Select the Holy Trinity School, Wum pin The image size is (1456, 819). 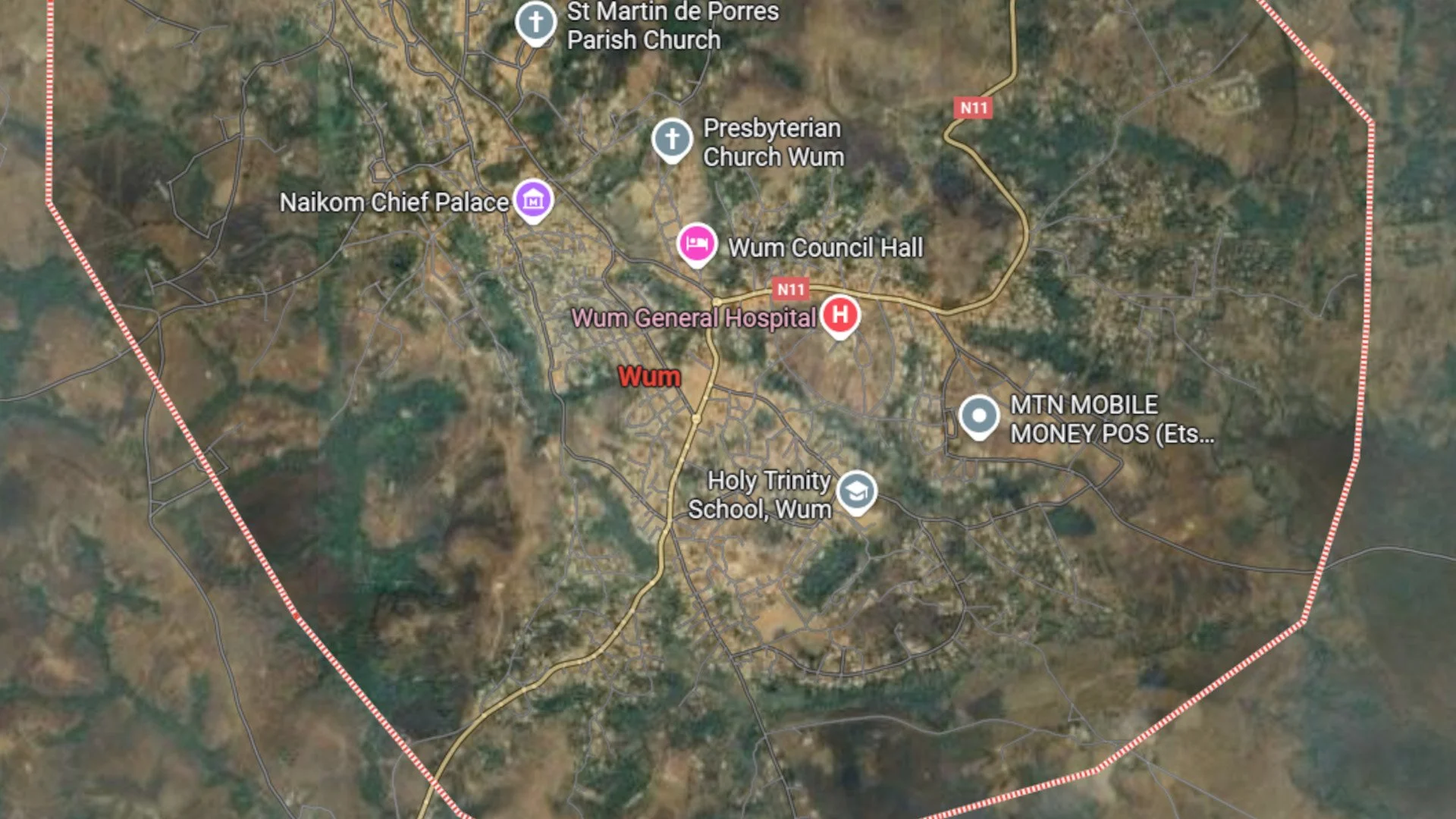(857, 493)
